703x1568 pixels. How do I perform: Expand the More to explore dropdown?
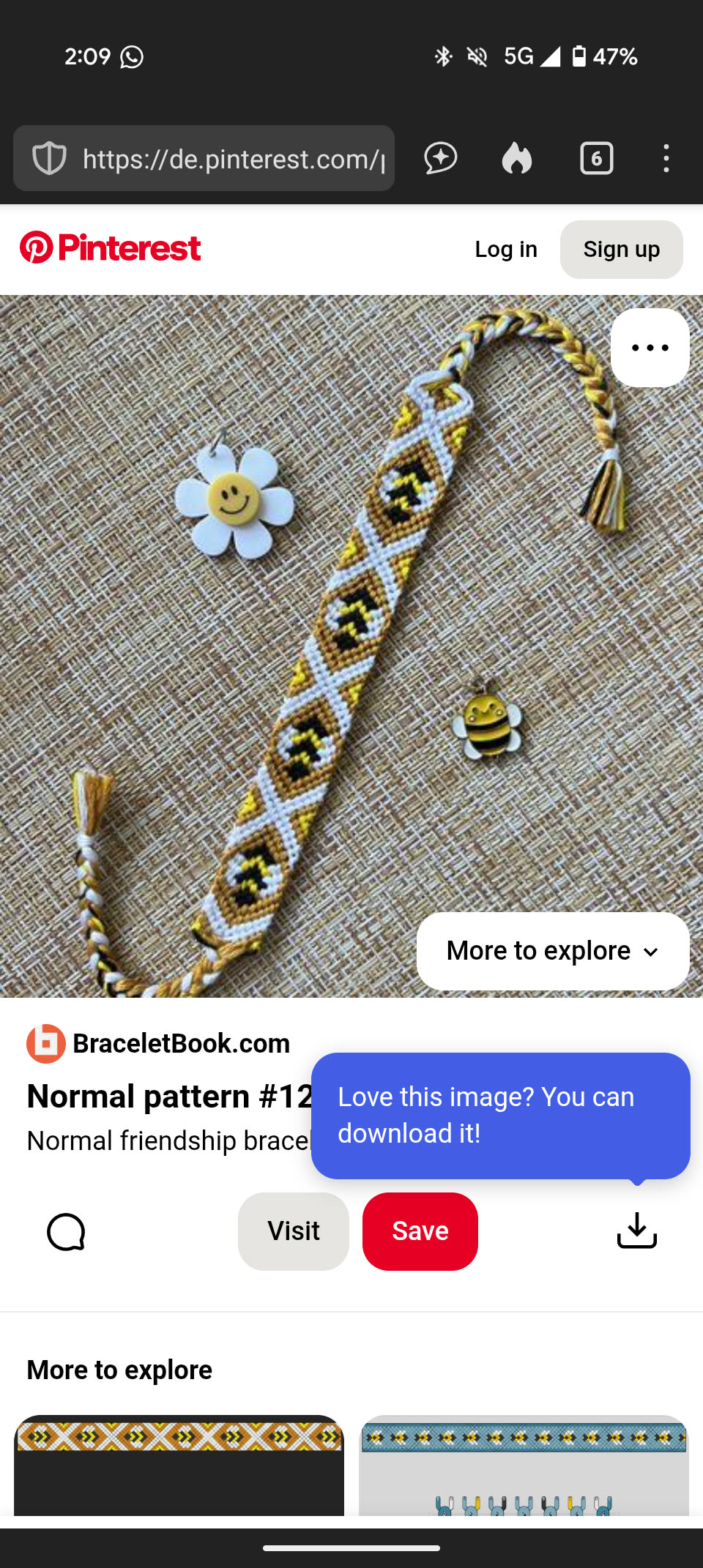tap(553, 951)
